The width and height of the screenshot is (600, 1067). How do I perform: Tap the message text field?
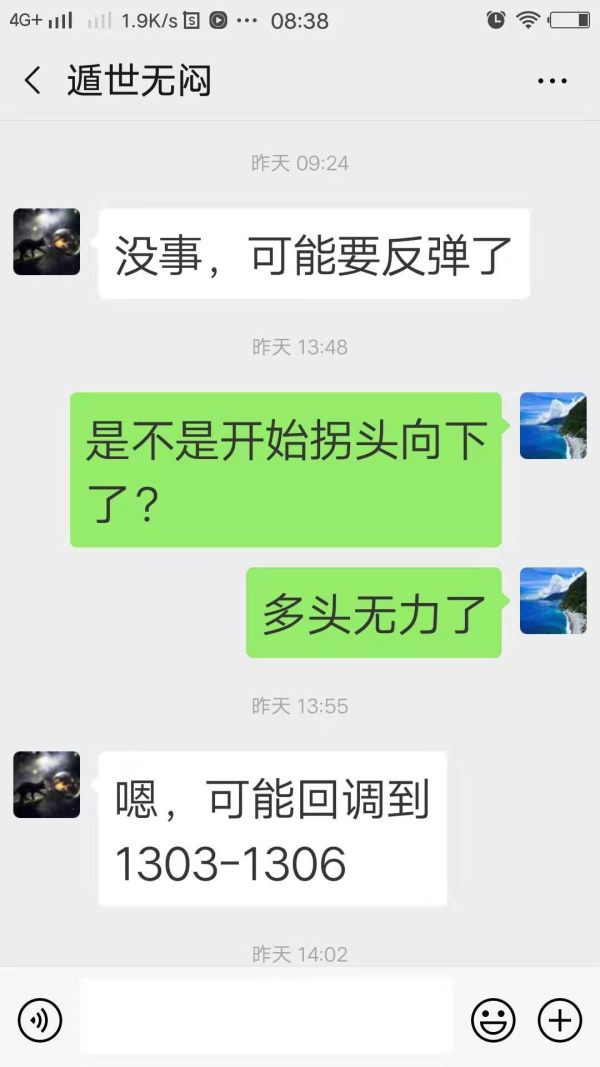coord(266,1018)
